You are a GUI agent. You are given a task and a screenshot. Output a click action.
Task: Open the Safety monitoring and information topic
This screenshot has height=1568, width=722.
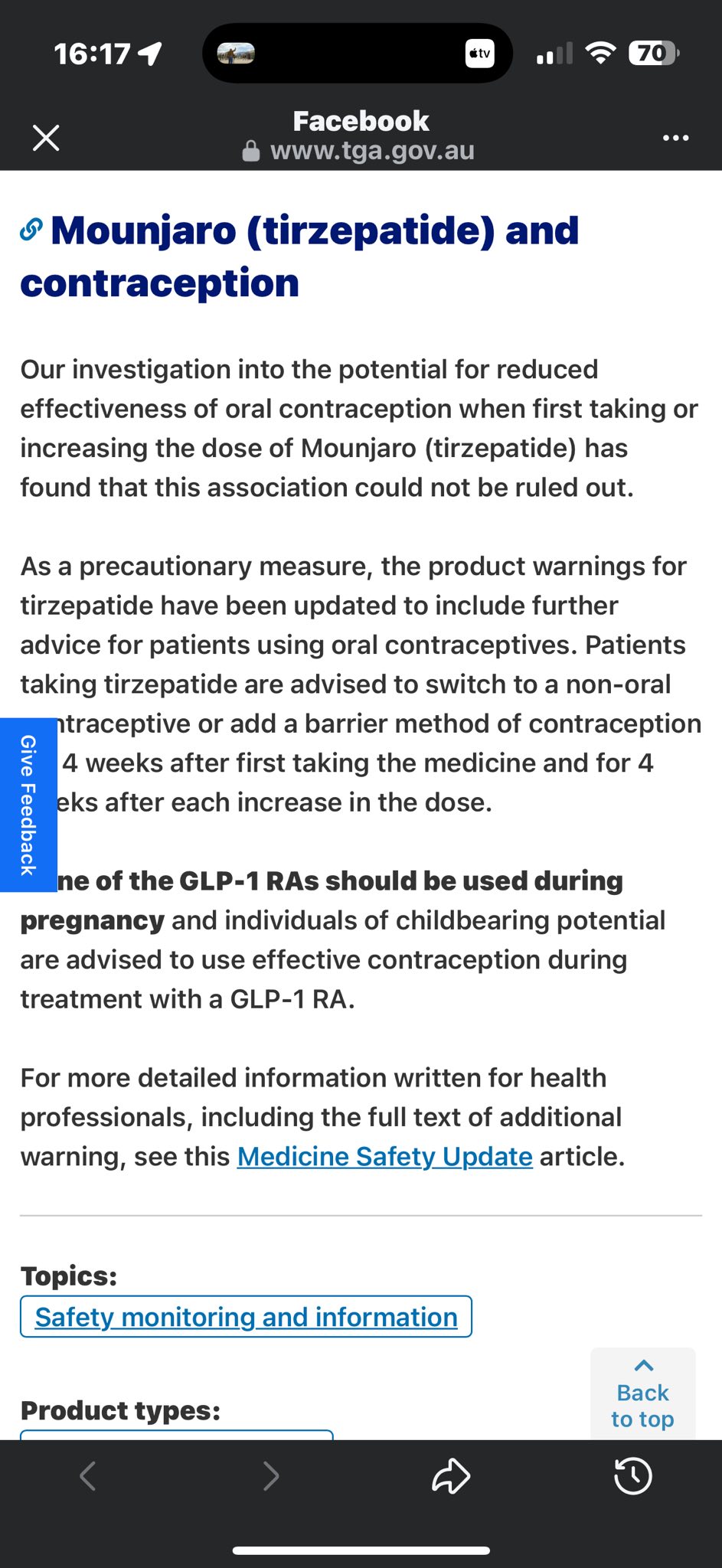(246, 1317)
